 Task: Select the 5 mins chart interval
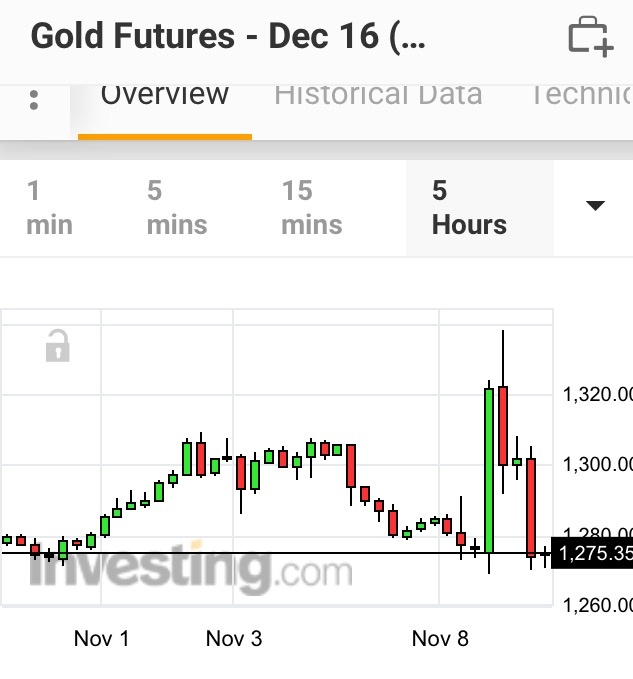click(x=177, y=208)
